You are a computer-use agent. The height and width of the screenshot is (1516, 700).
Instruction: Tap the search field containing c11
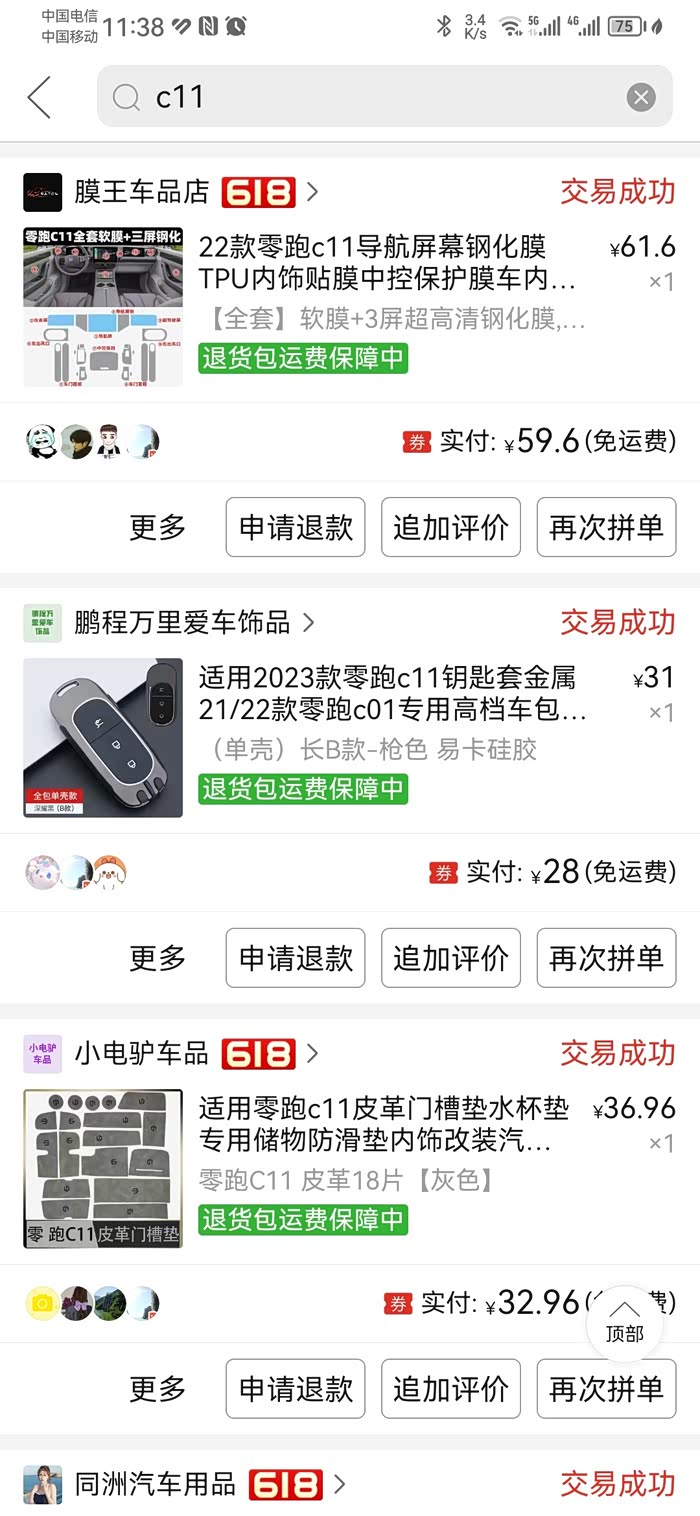pyautogui.click(x=360, y=97)
